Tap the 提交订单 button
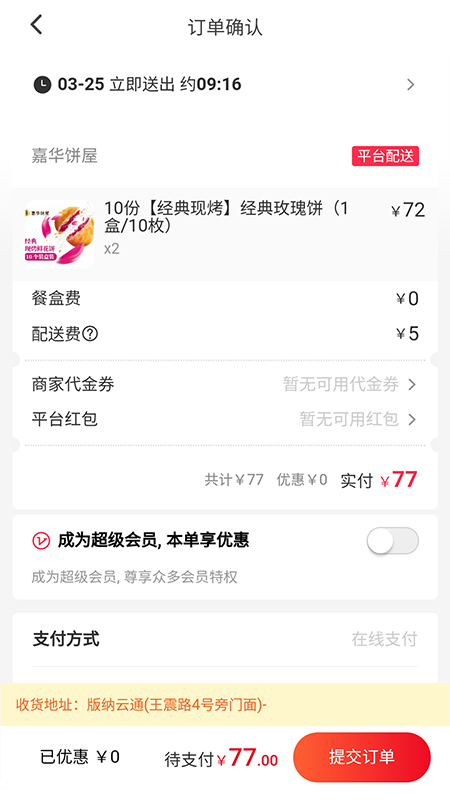The image size is (450, 800). click(x=362, y=757)
